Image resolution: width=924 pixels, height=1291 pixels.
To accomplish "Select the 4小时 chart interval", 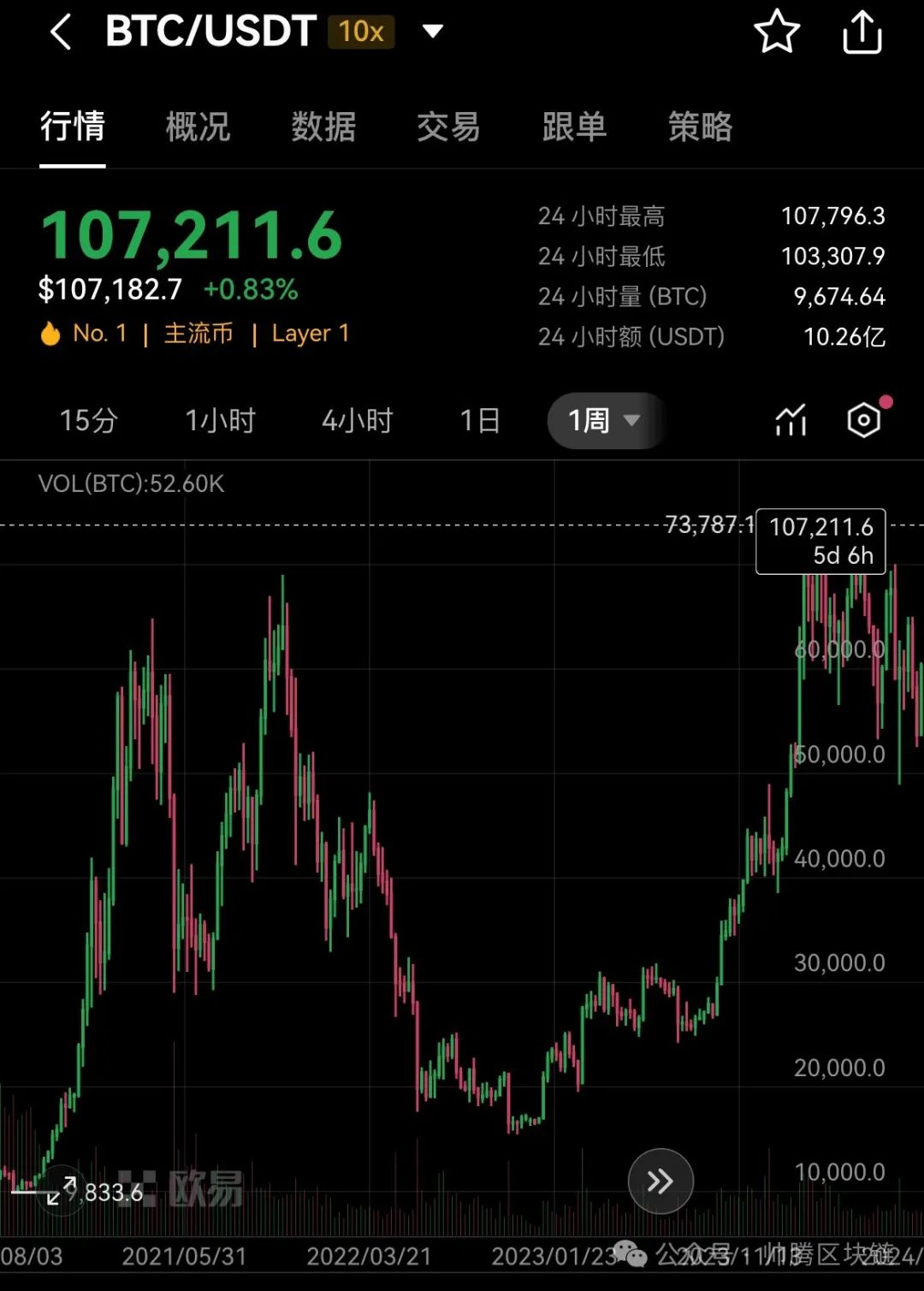I will pos(357,421).
